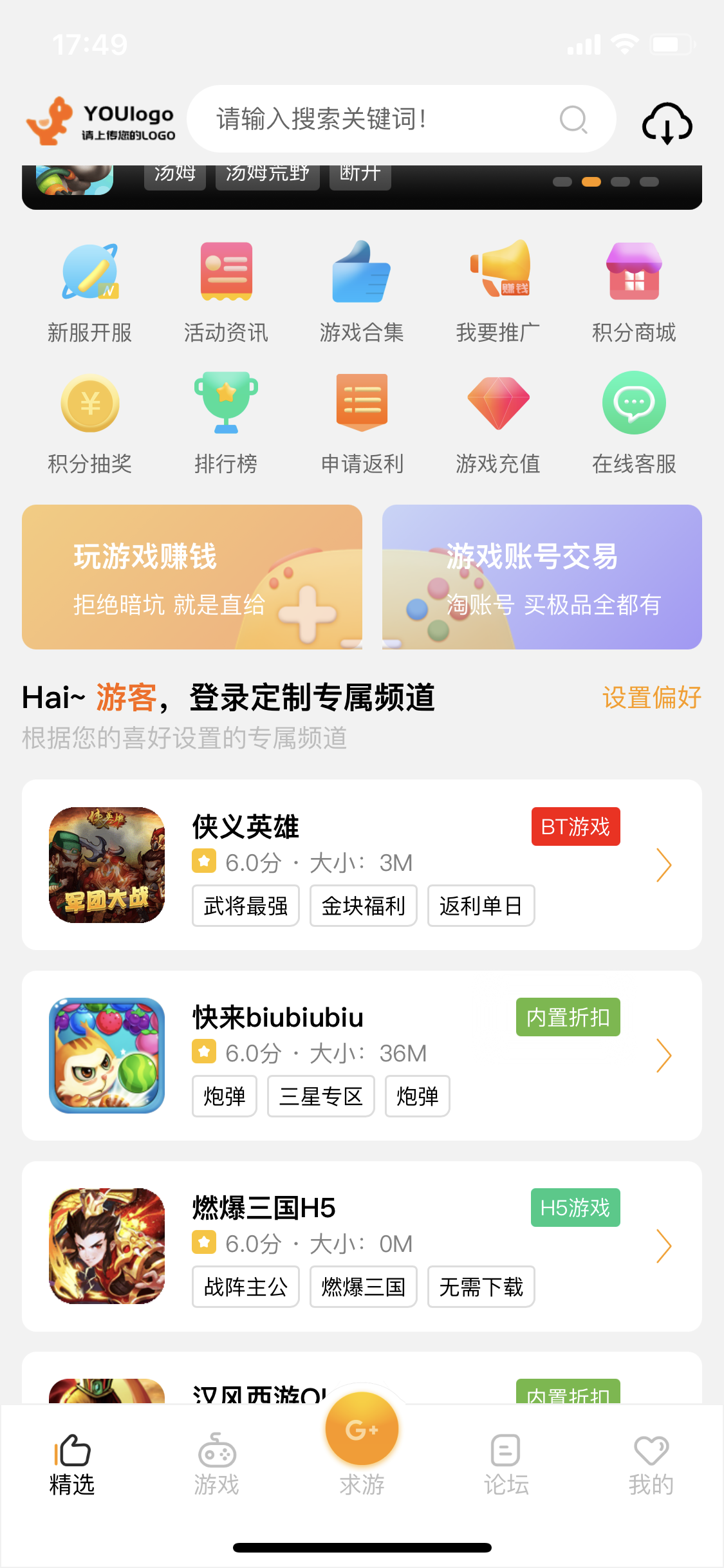Go to the 我的 tab
This screenshot has width=724, height=1568.
tap(651, 1465)
